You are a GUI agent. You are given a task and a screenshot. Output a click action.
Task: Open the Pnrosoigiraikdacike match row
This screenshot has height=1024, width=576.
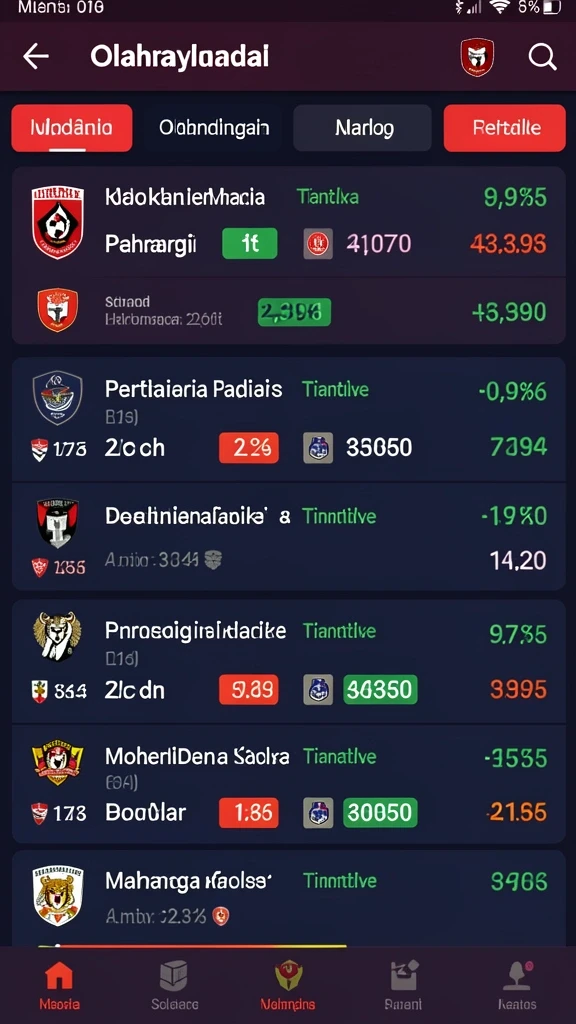coord(289,662)
